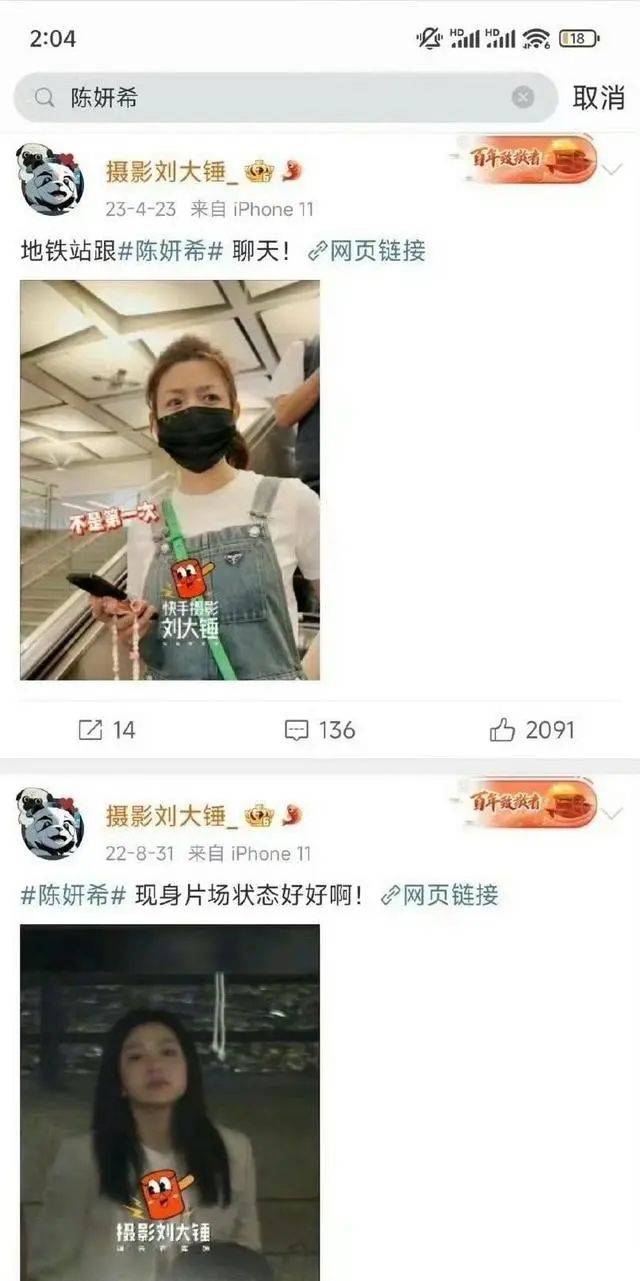Expand the dropdown arrow on the 23-4-23 post
640x1281 pixels.
point(612,168)
